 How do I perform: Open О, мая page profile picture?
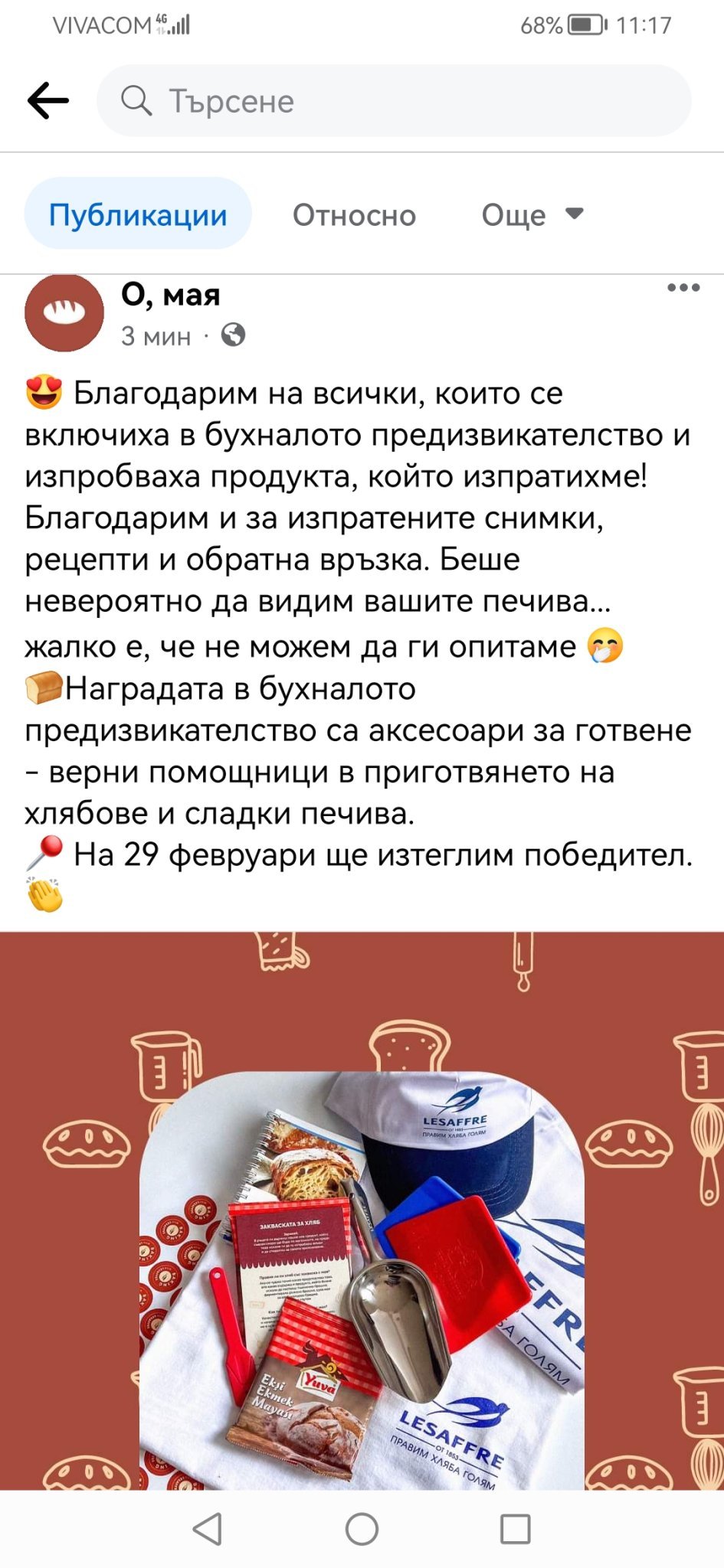[64, 312]
